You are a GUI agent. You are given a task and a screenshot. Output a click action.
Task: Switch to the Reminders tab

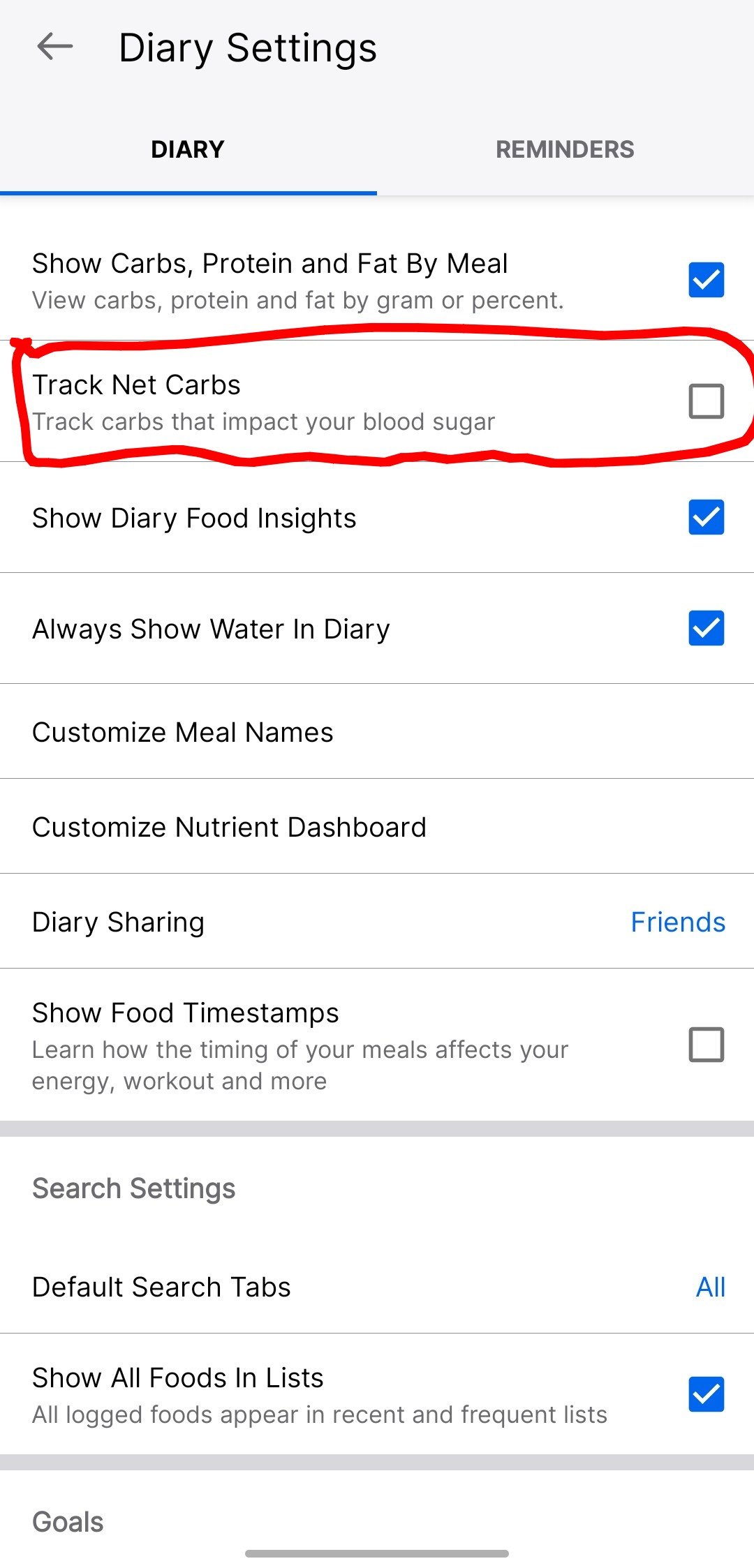pyautogui.click(x=565, y=149)
